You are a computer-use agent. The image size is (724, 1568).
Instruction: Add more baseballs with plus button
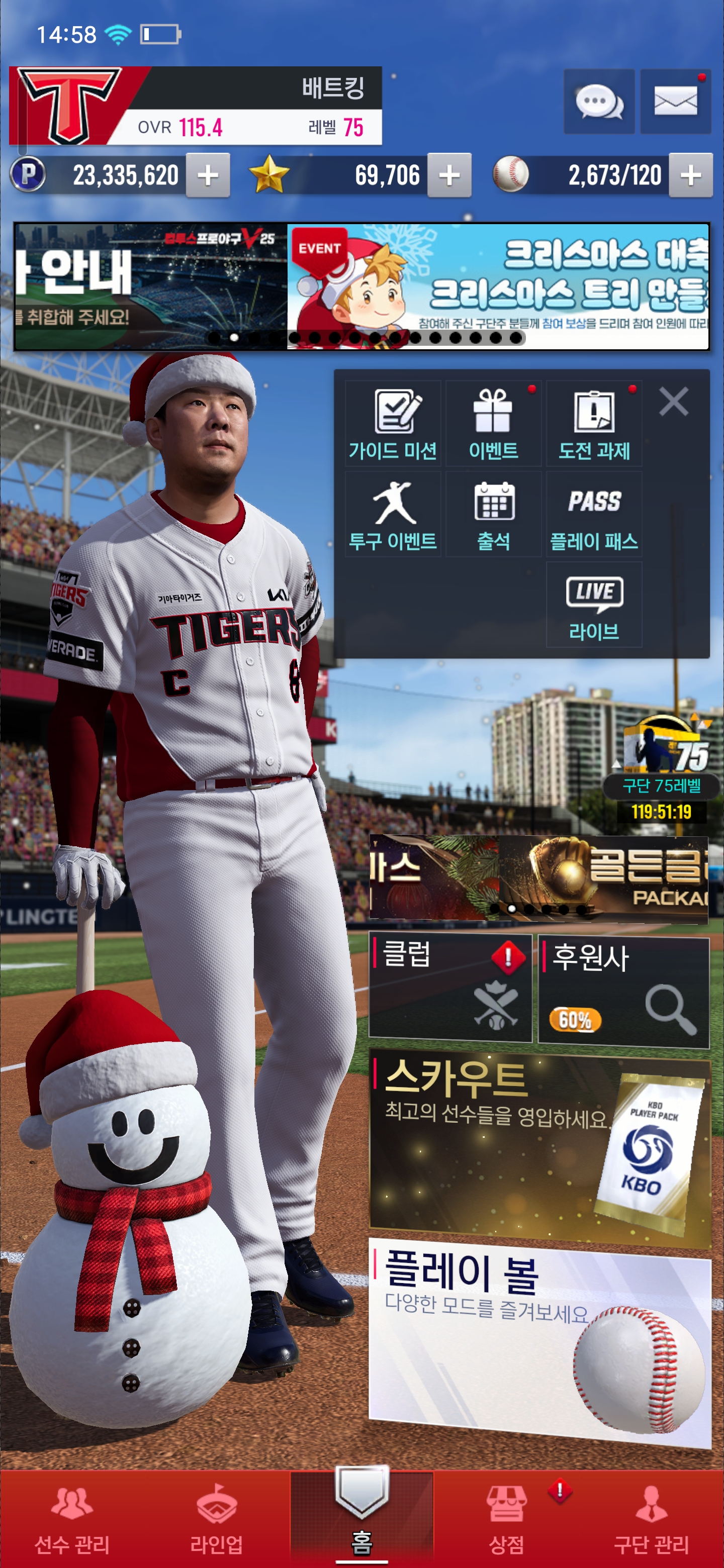pos(690,176)
